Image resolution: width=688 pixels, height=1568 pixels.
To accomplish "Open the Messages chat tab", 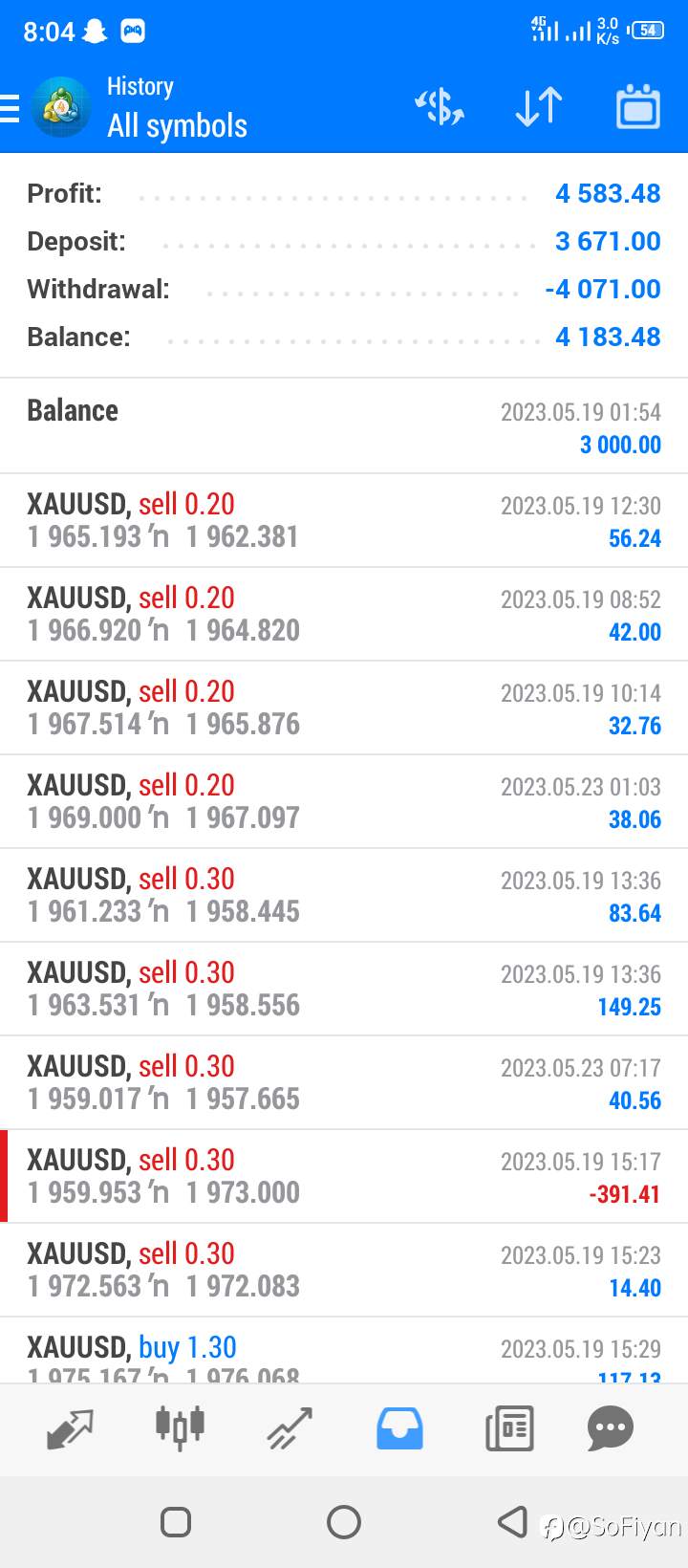I will pyautogui.click(x=611, y=1428).
